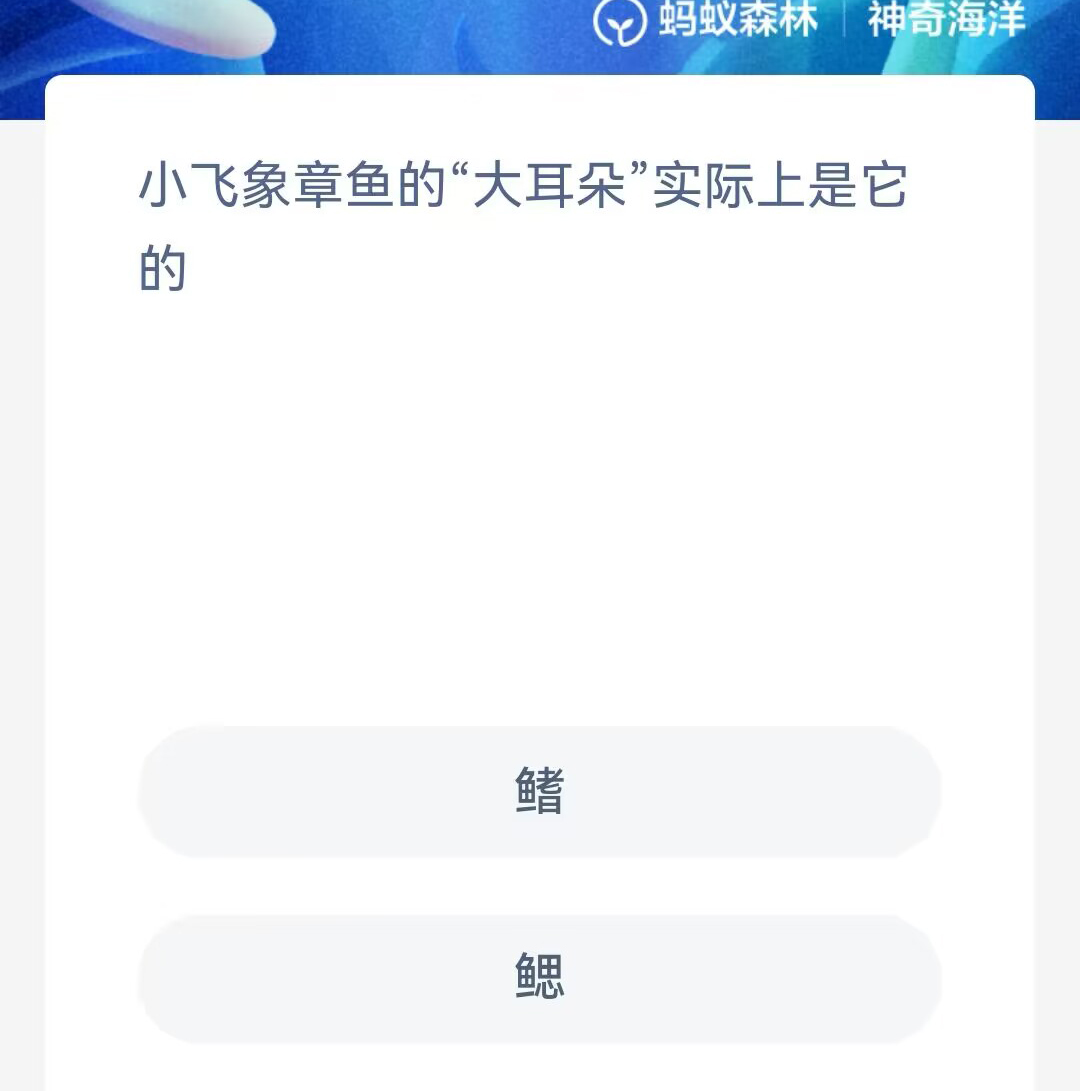Tap the rounded 鳃 option pill
The height and width of the screenshot is (1091, 1080).
pos(540,978)
